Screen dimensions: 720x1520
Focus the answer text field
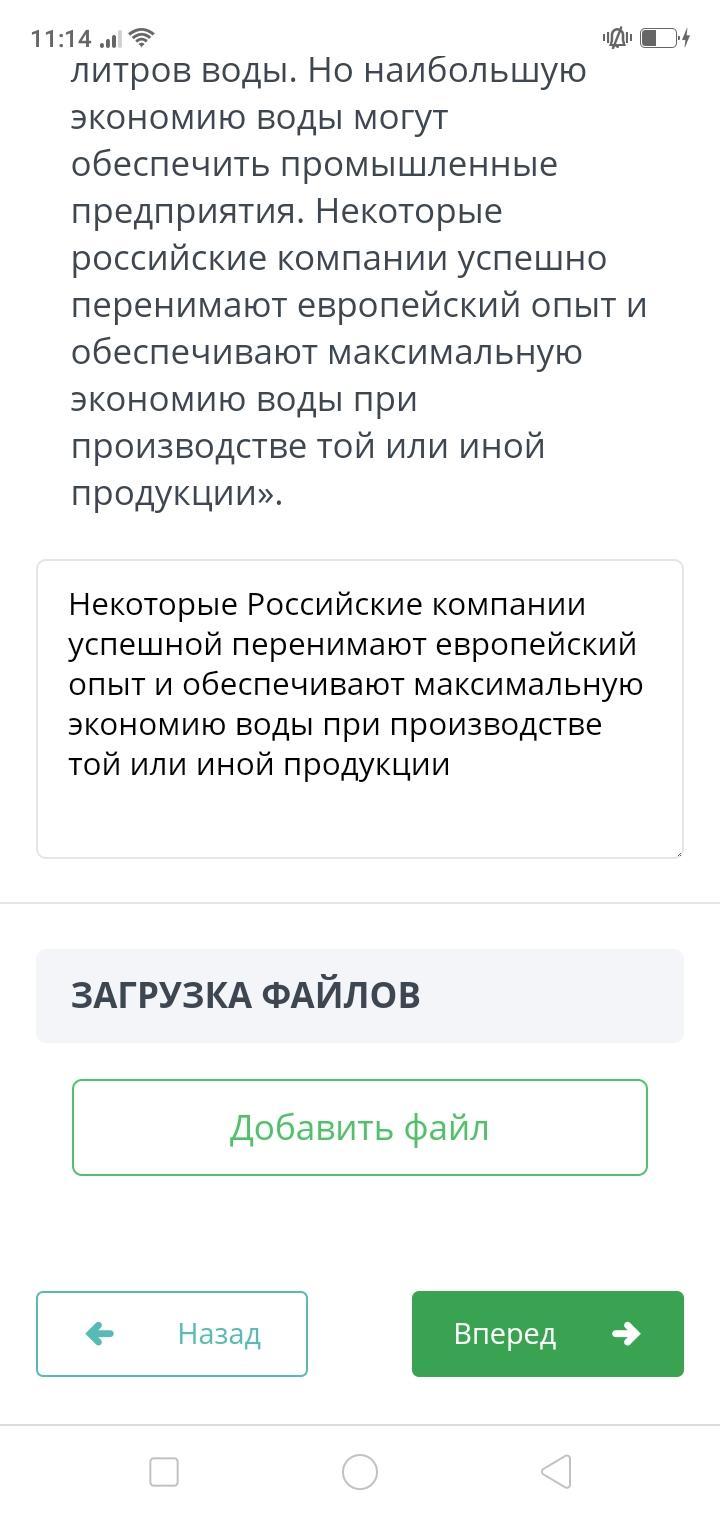coord(360,708)
